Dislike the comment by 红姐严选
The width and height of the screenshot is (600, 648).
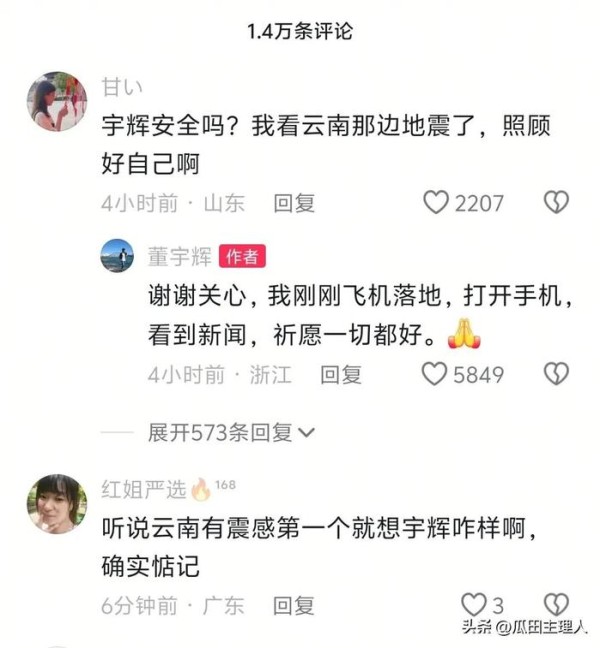[556, 605]
